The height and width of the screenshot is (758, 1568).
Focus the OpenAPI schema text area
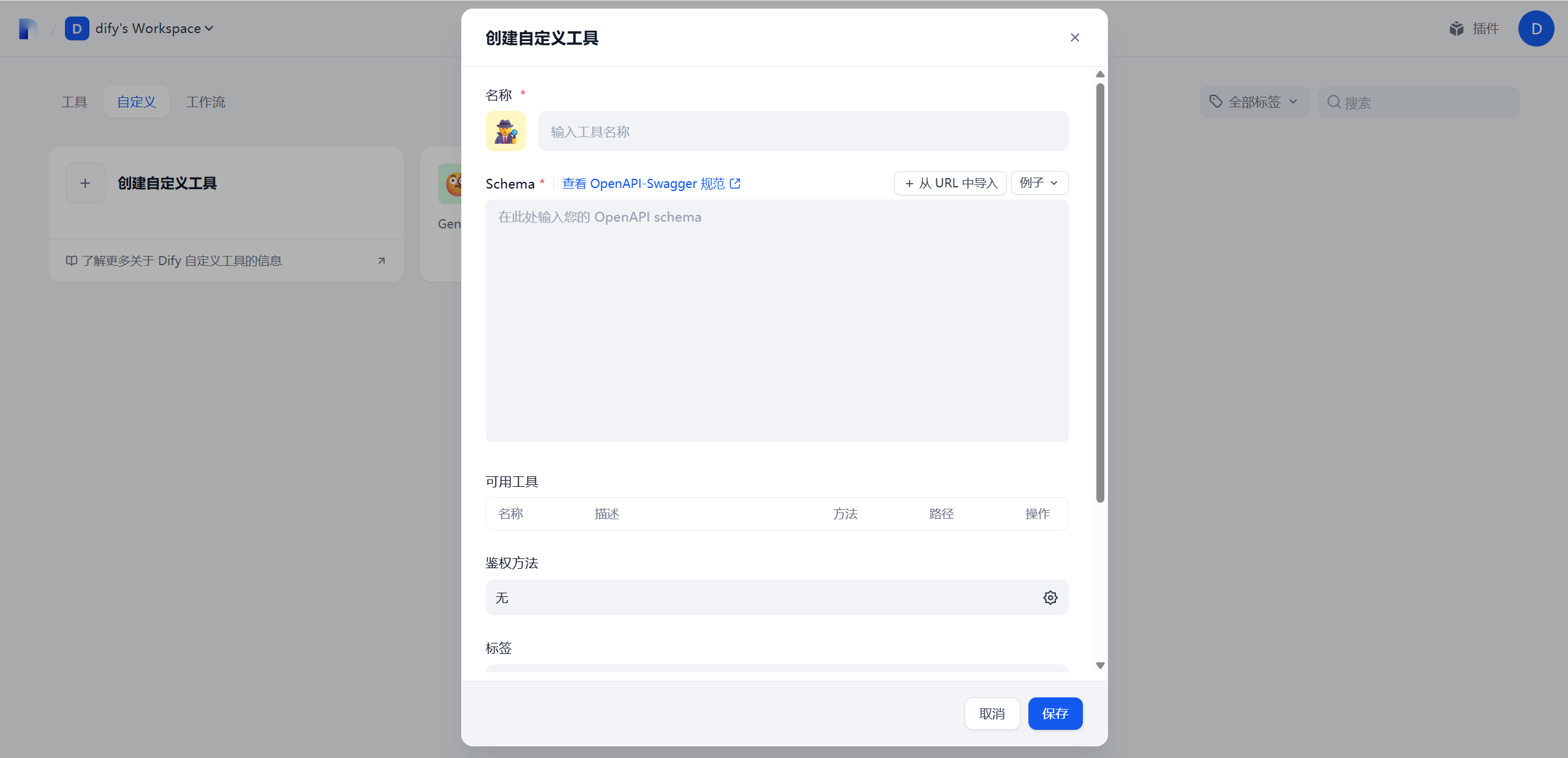777,320
